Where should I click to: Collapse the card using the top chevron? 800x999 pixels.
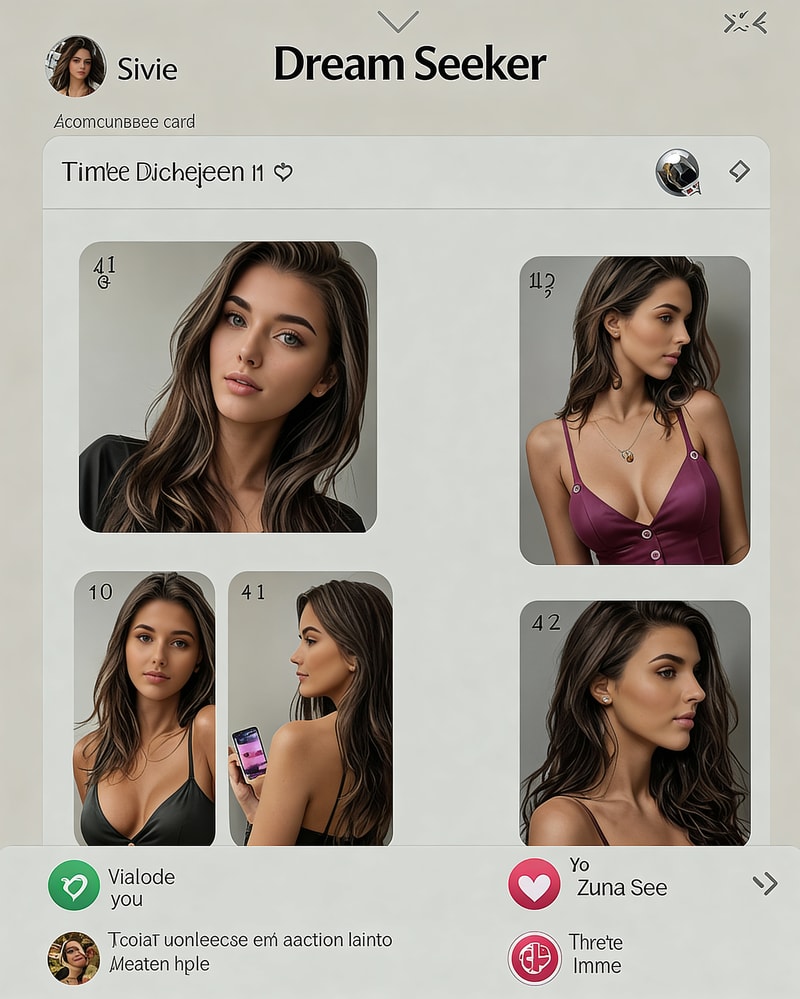398,22
